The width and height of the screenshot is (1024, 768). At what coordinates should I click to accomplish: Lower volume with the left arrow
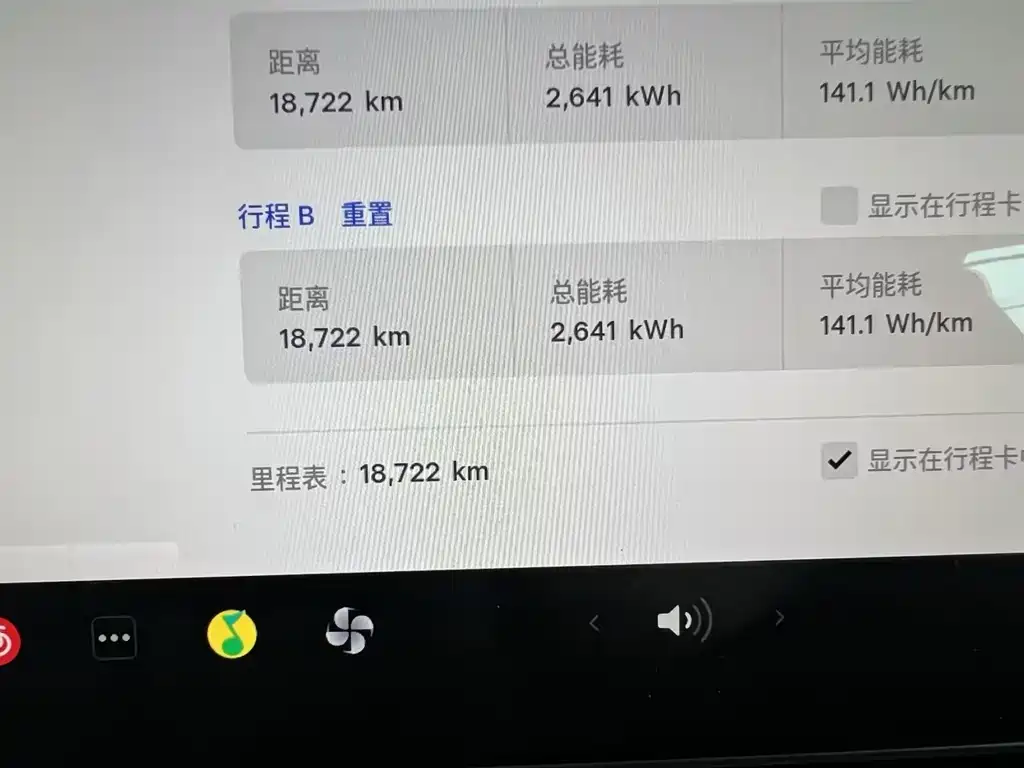[x=594, y=623]
